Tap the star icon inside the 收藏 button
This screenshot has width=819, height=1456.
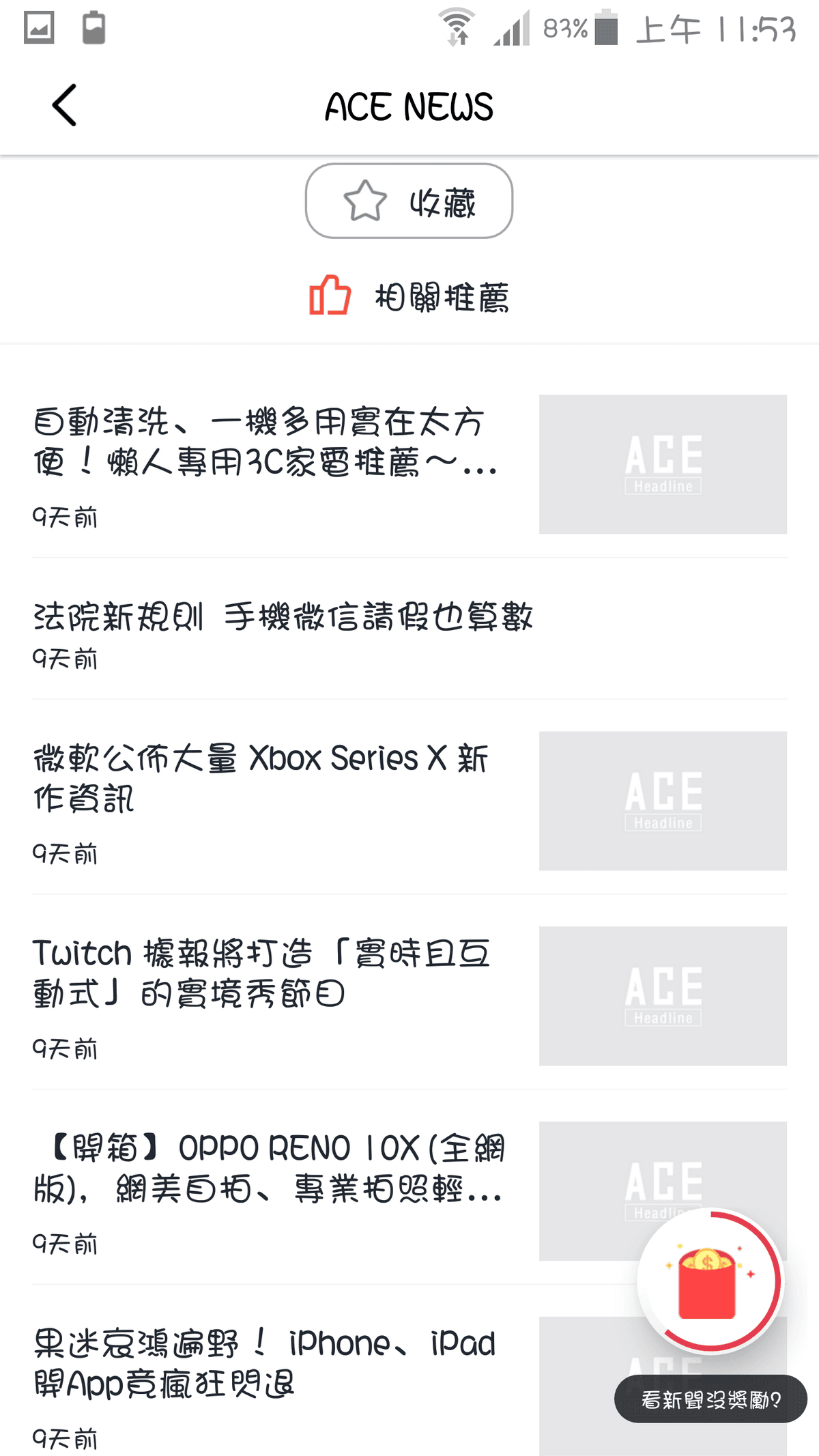click(366, 201)
